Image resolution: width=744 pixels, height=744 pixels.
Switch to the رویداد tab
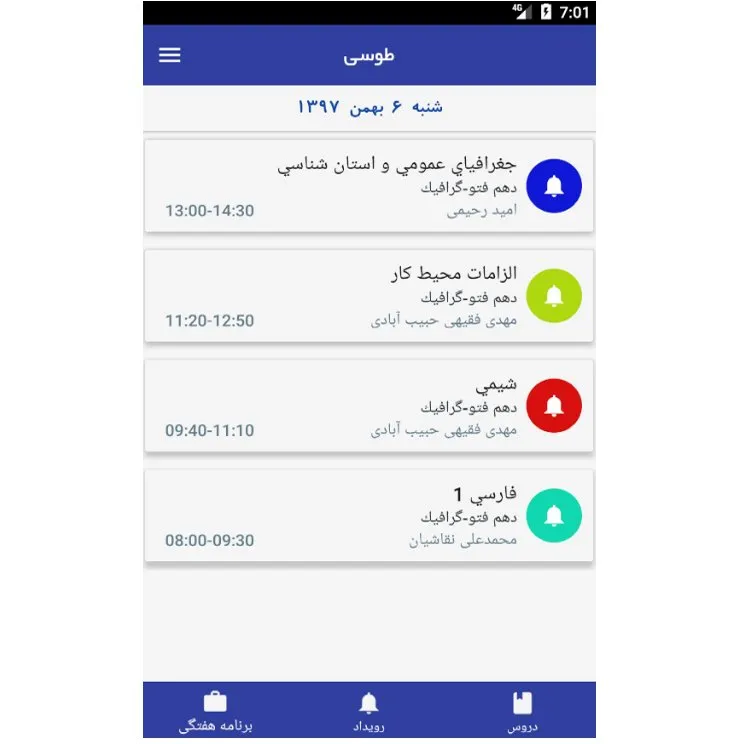[x=369, y=711]
